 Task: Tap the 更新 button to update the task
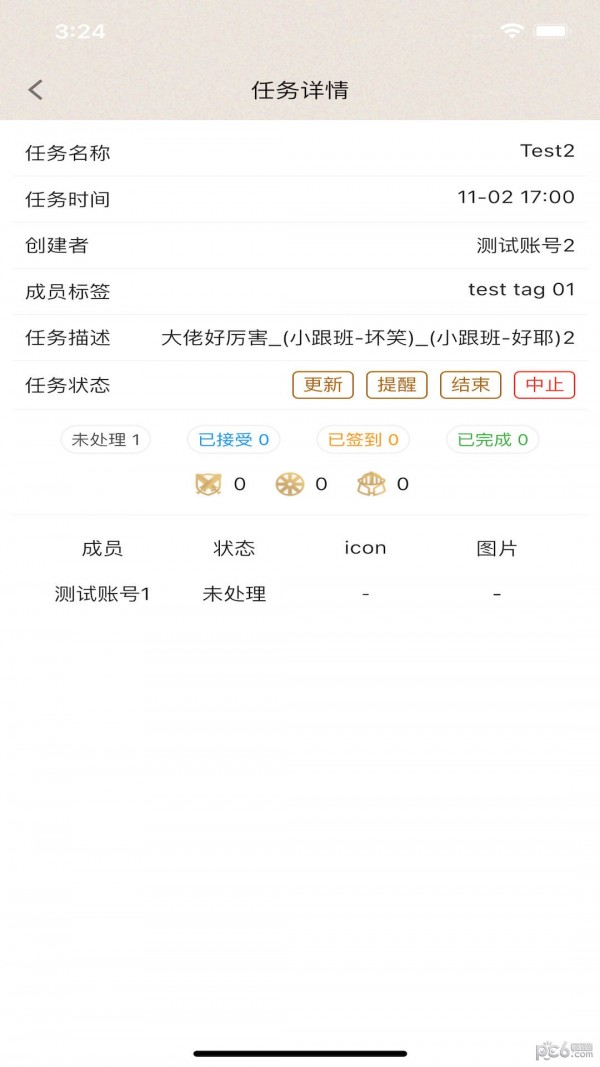(x=323, y=384)
